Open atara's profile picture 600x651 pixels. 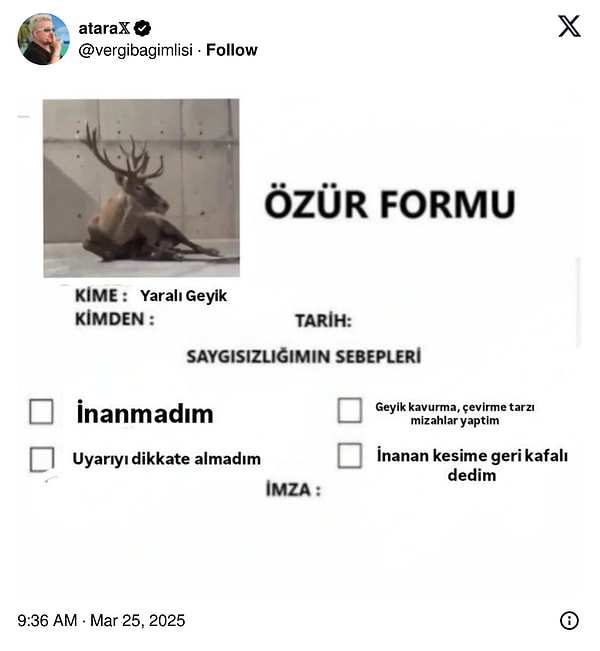(43, 39)
